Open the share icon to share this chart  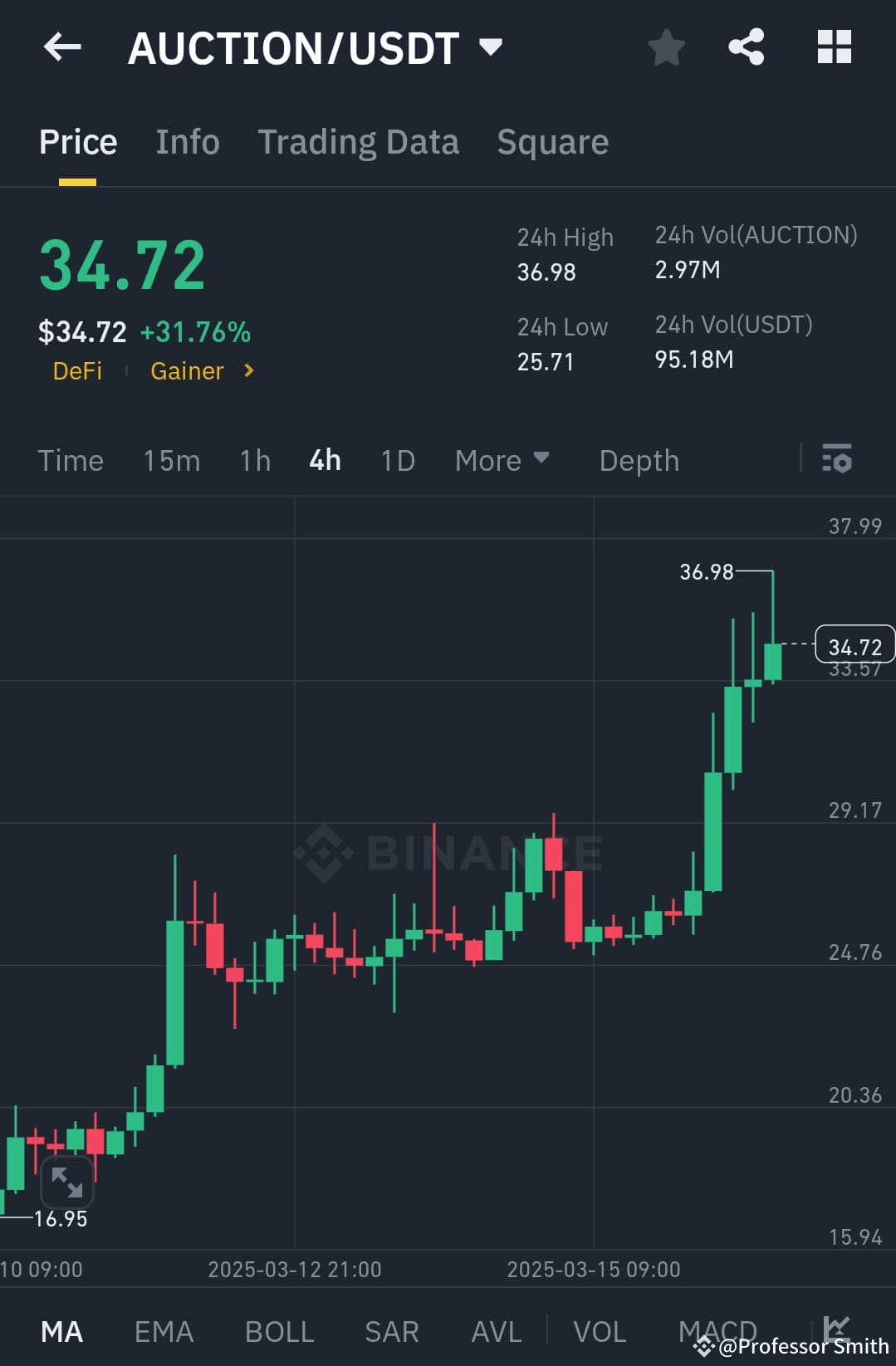746,47
